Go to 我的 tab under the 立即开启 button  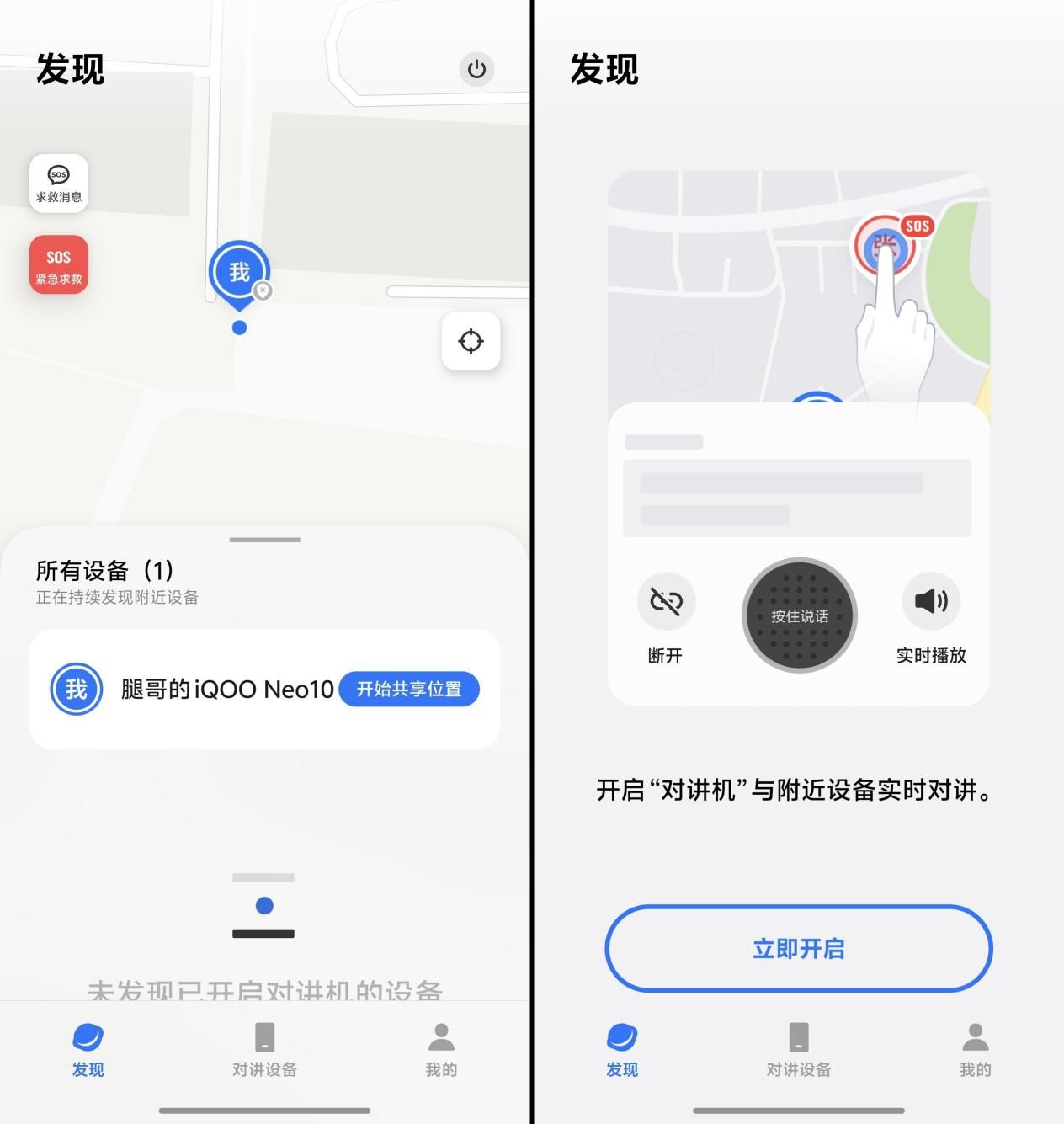(975, 1049)
